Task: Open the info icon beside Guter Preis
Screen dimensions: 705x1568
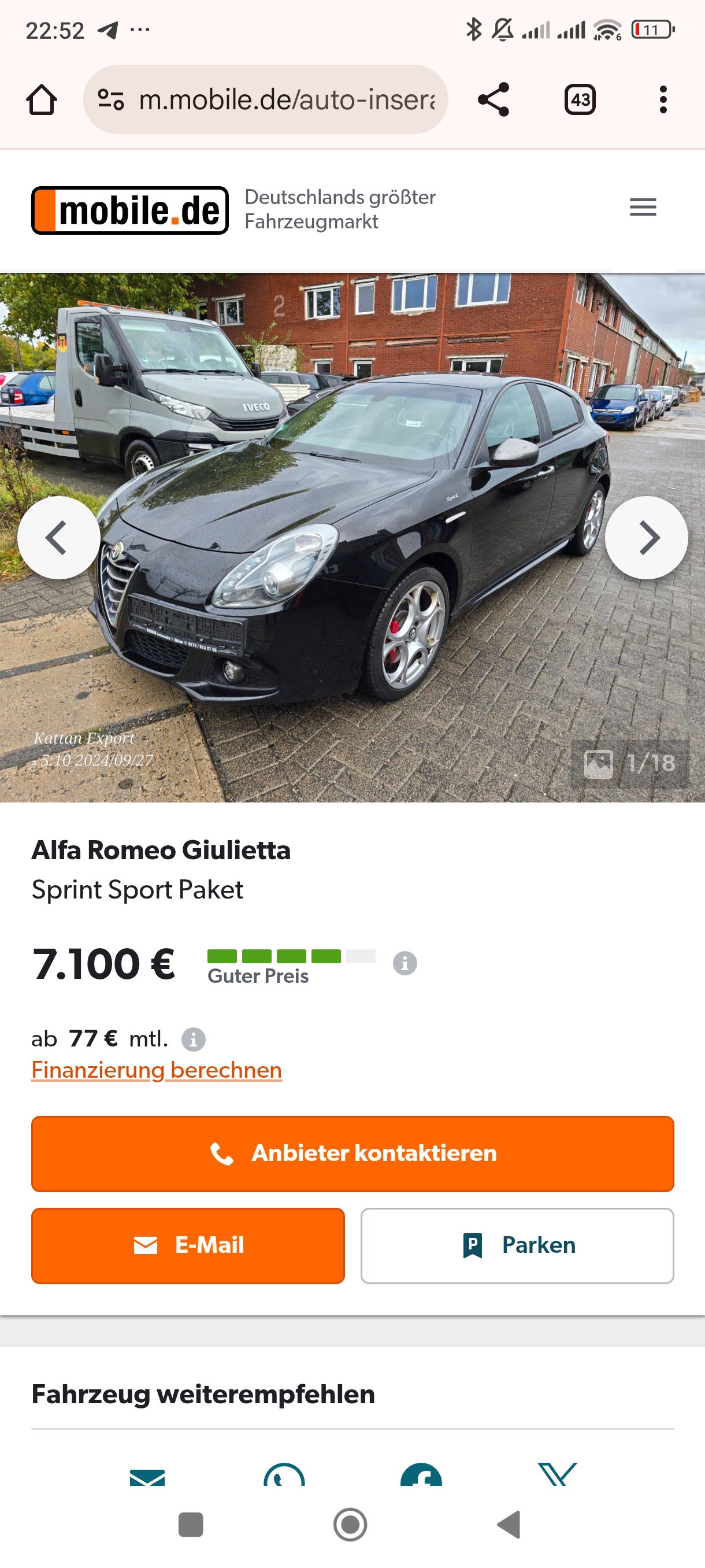Action: [405, 963]
